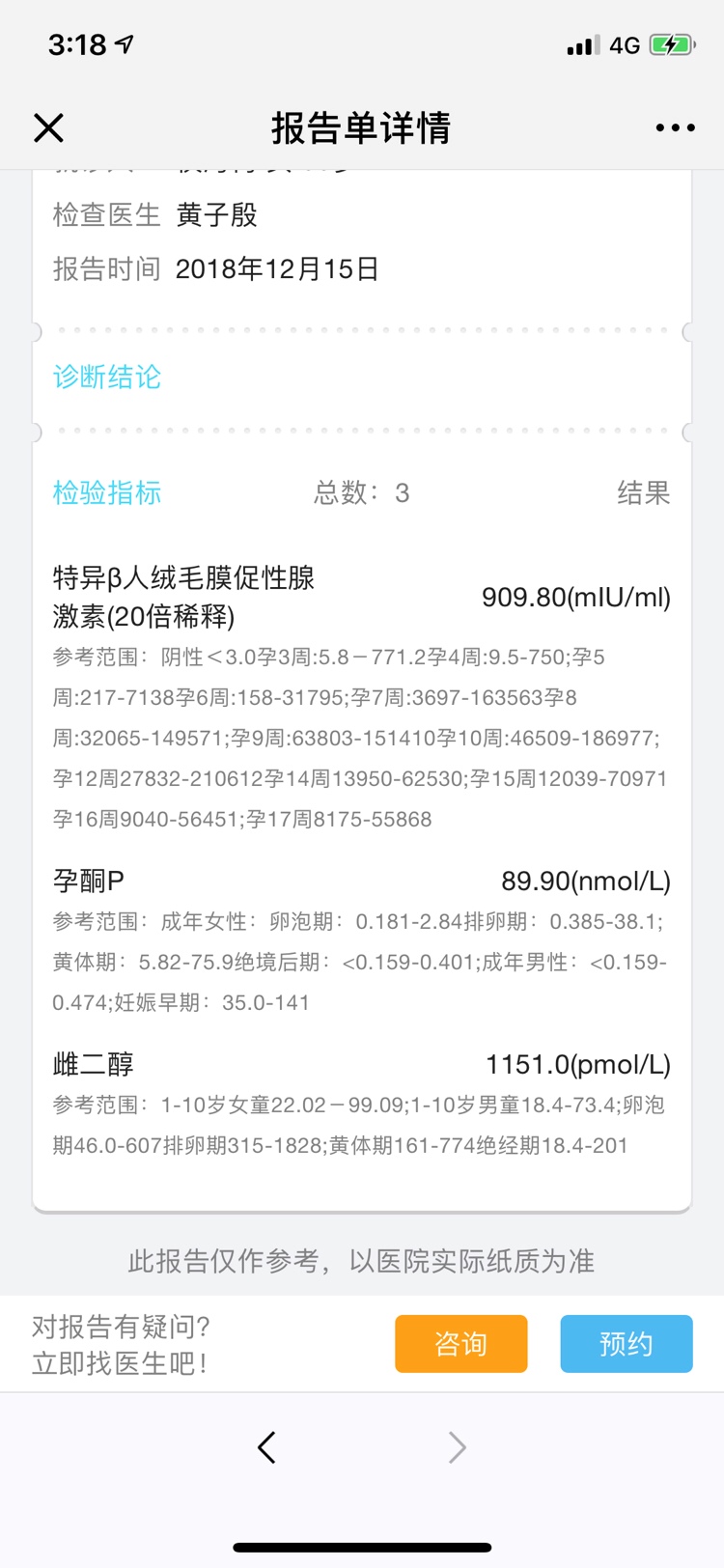This screenshot has width=724, height=1568.
Task: Go back with the left arrow
Action: [x=267, y=1446]
